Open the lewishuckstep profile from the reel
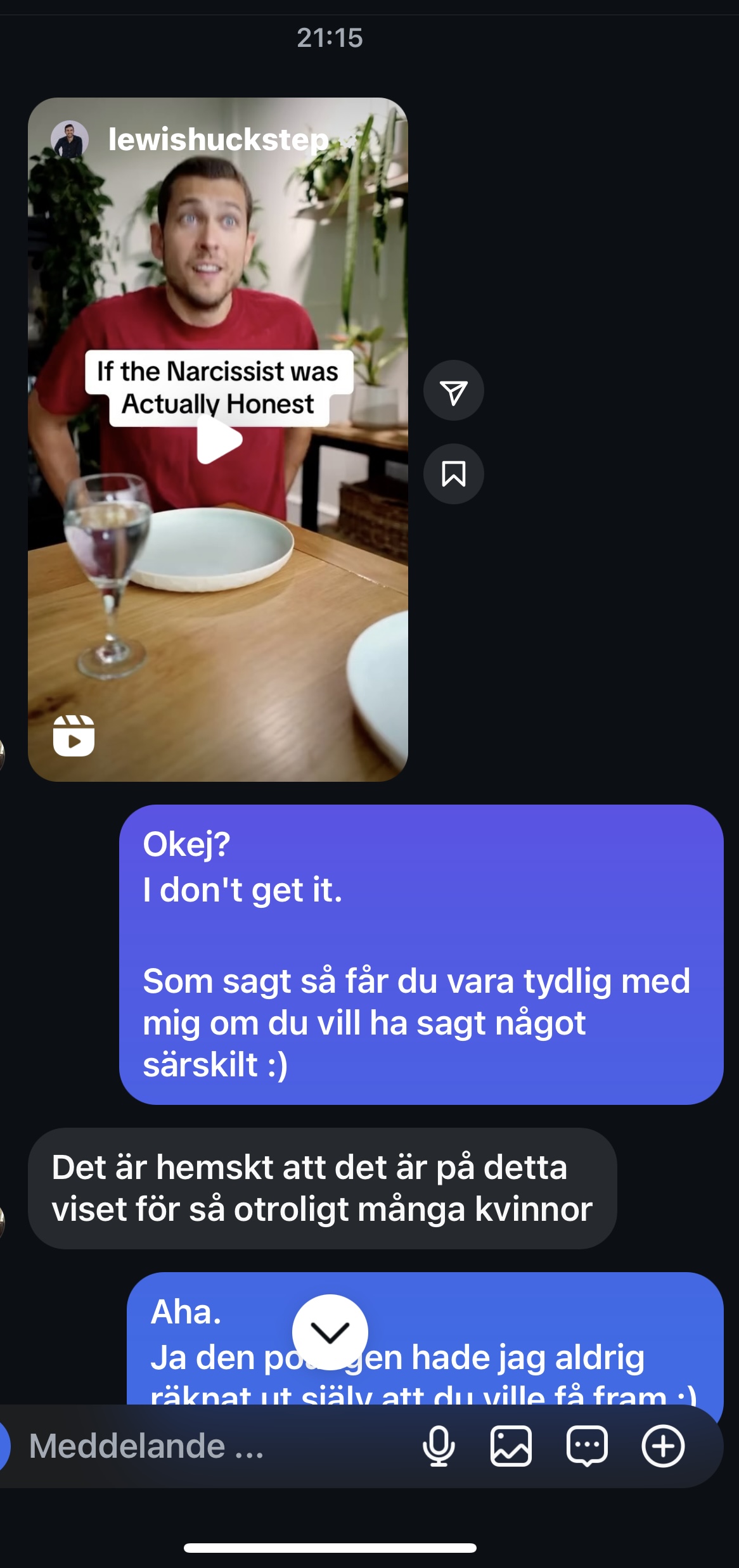 217,139
